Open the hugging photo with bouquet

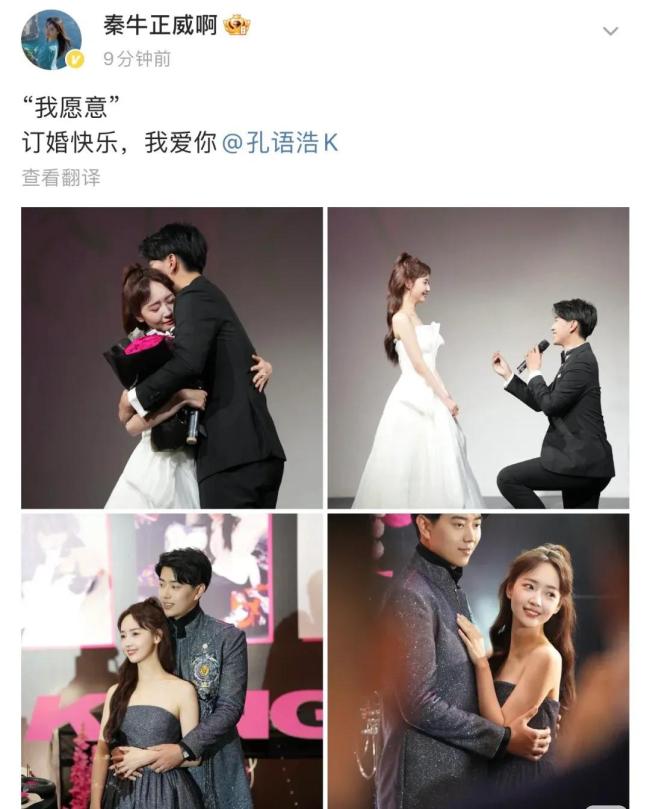tap(172, 358)
